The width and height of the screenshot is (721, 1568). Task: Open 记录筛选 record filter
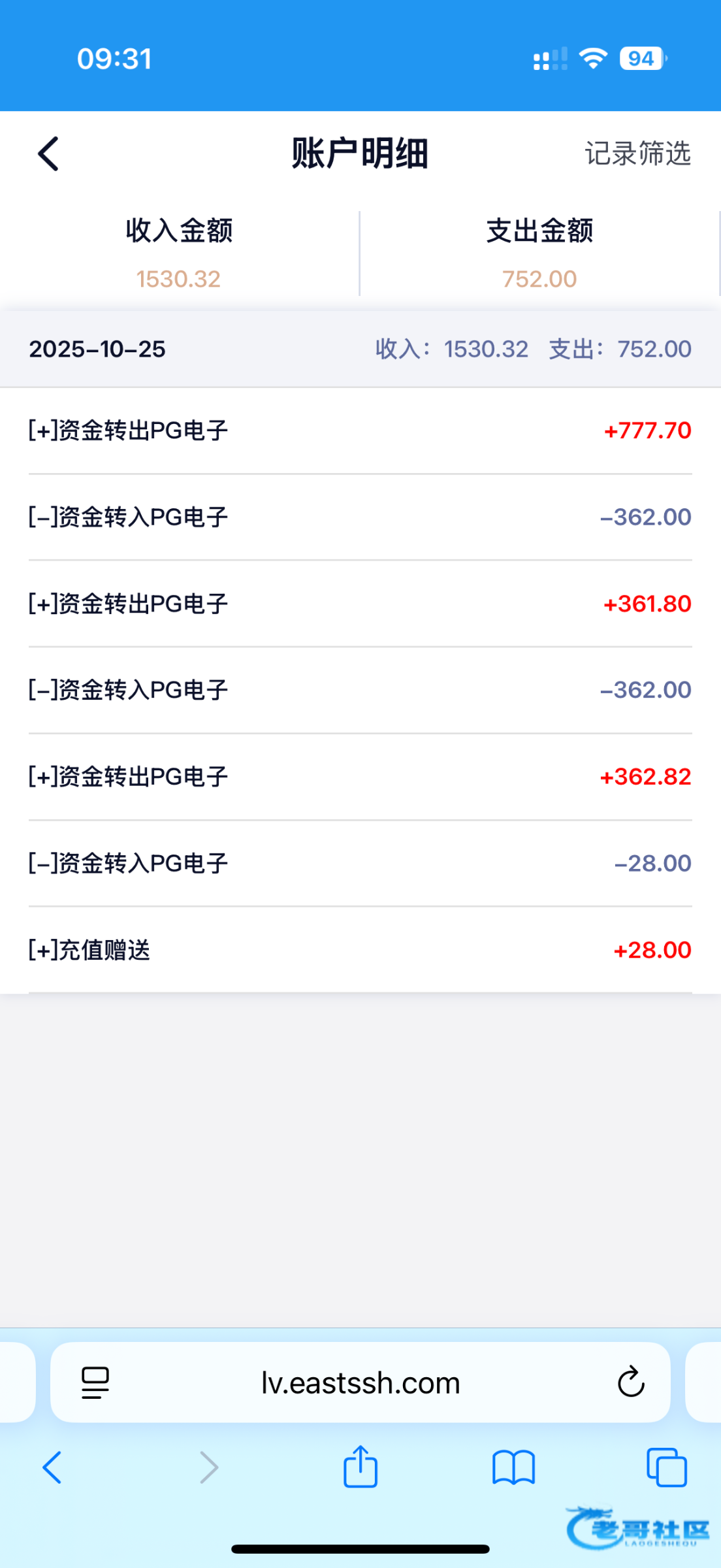[x=637, y=154]
